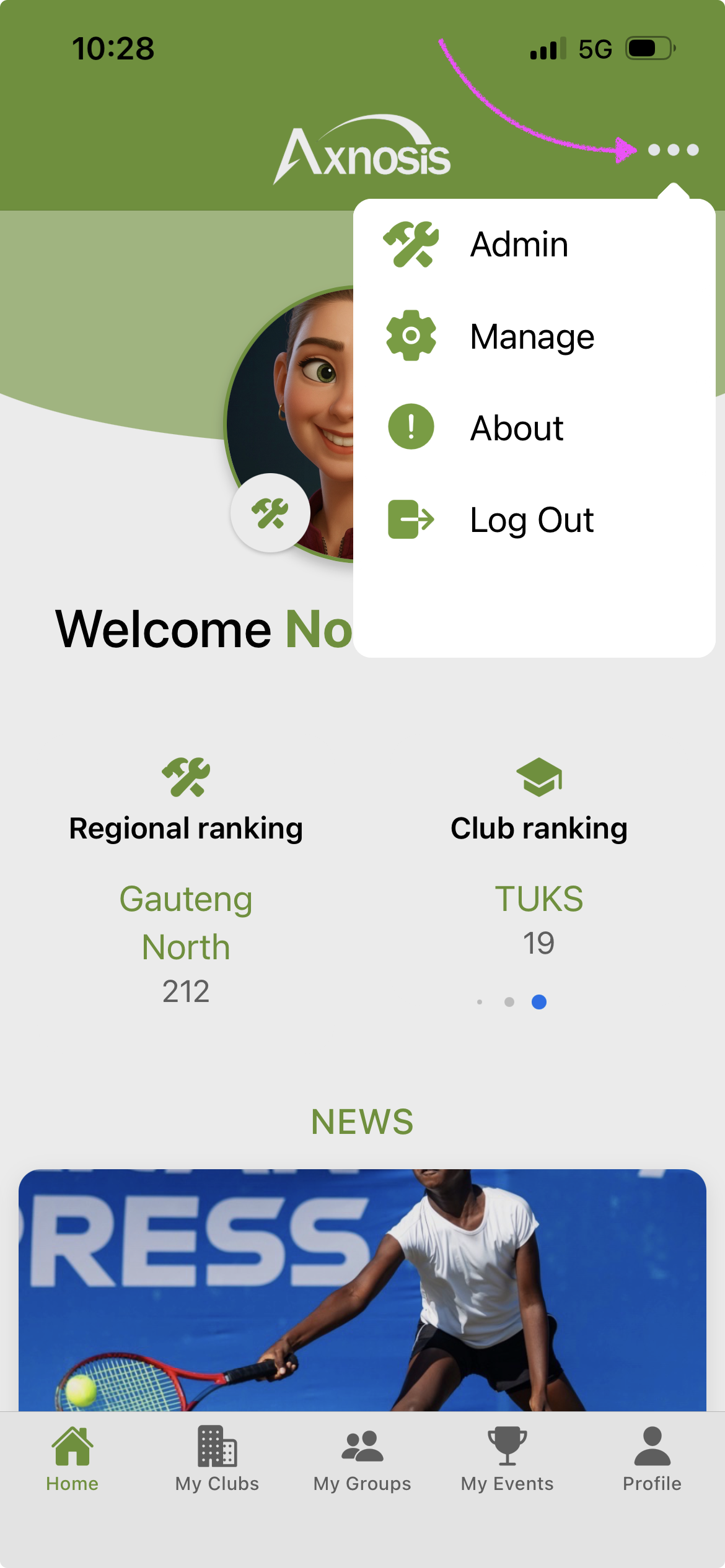Open the About page

point(516,428)
